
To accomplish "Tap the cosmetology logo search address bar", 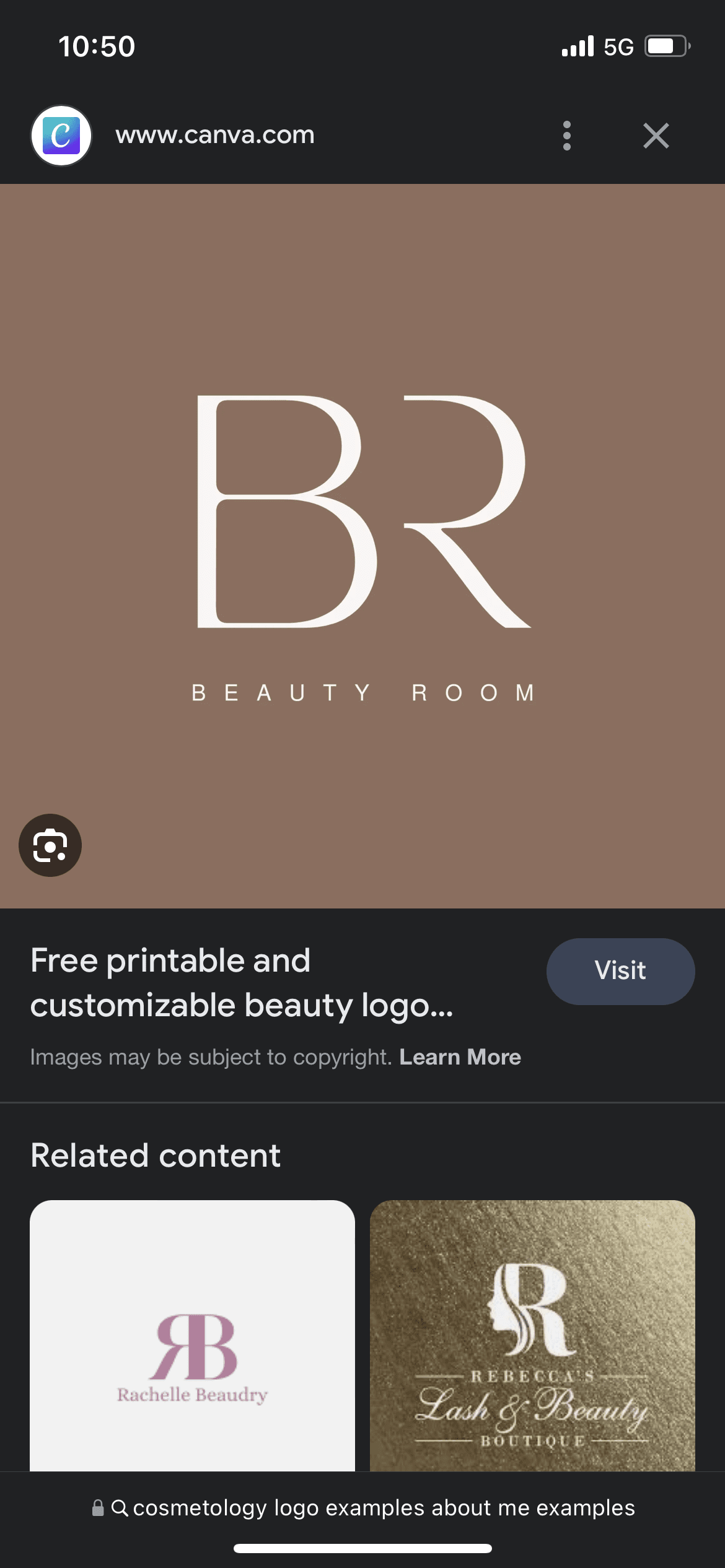I will coord(362,1507).
